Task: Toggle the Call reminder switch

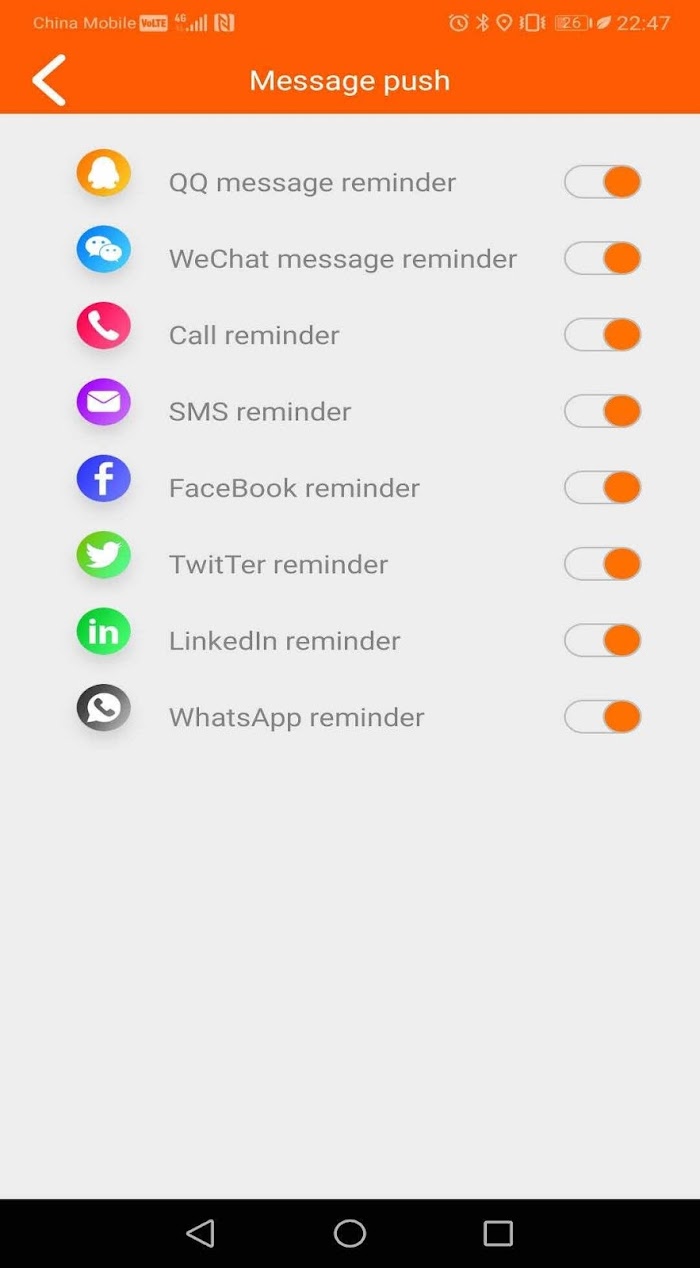Action: [x=602, y=335]
